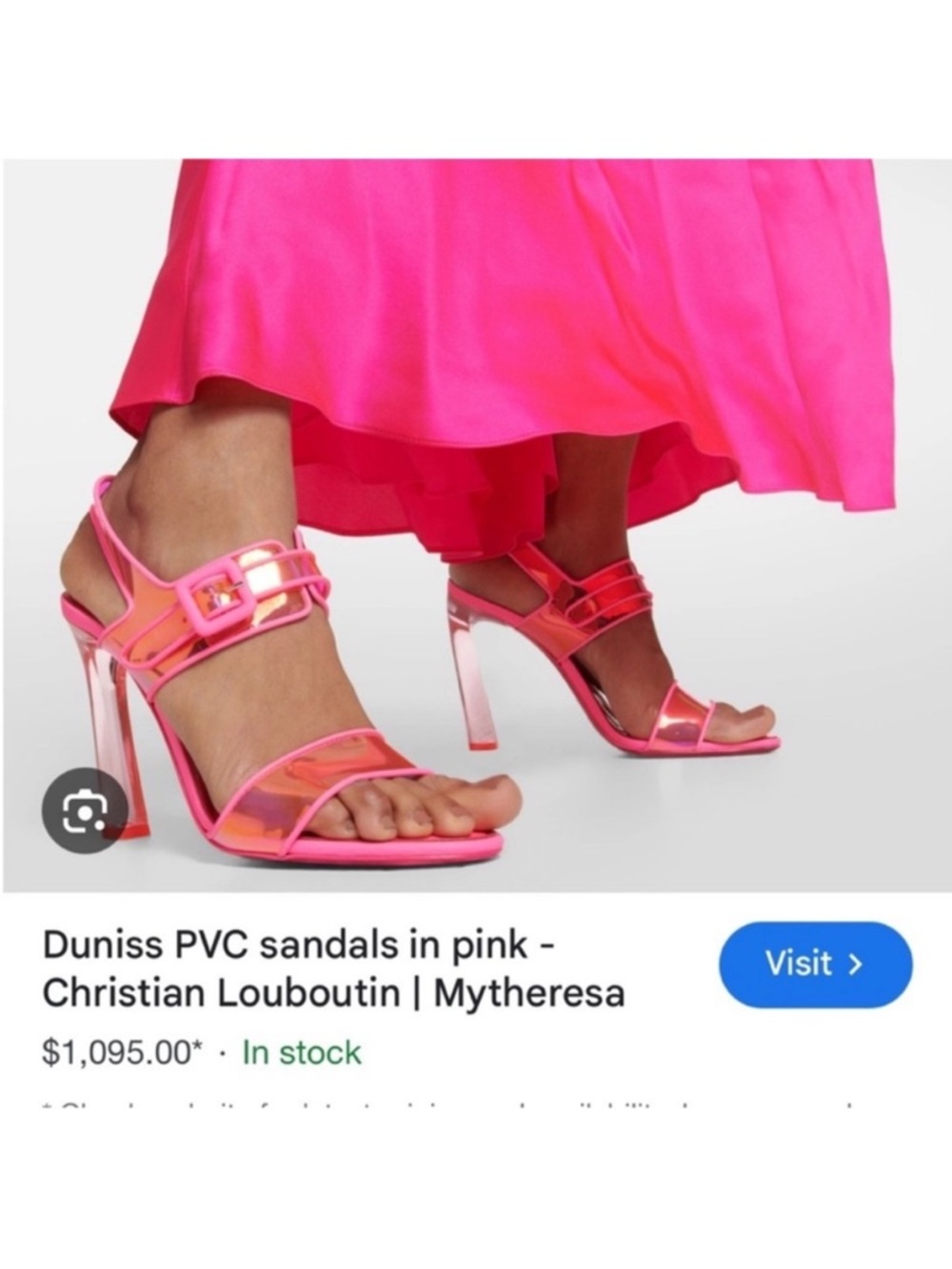Tap the blue Visit button
This screenshot has height=1269, width=952.
[x=815, y=964]
